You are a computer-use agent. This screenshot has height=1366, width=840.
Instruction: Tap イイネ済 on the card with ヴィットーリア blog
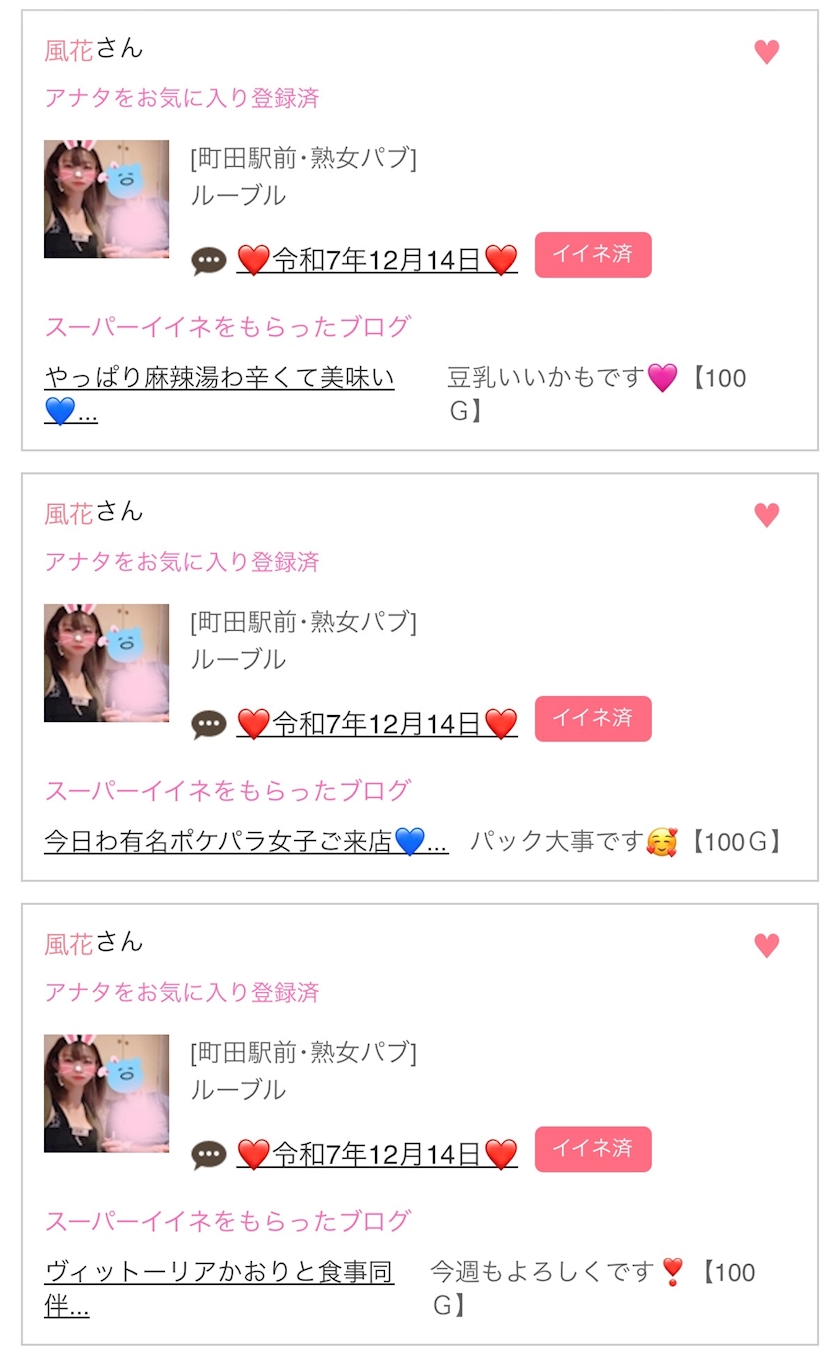[x=593, y=1149]
